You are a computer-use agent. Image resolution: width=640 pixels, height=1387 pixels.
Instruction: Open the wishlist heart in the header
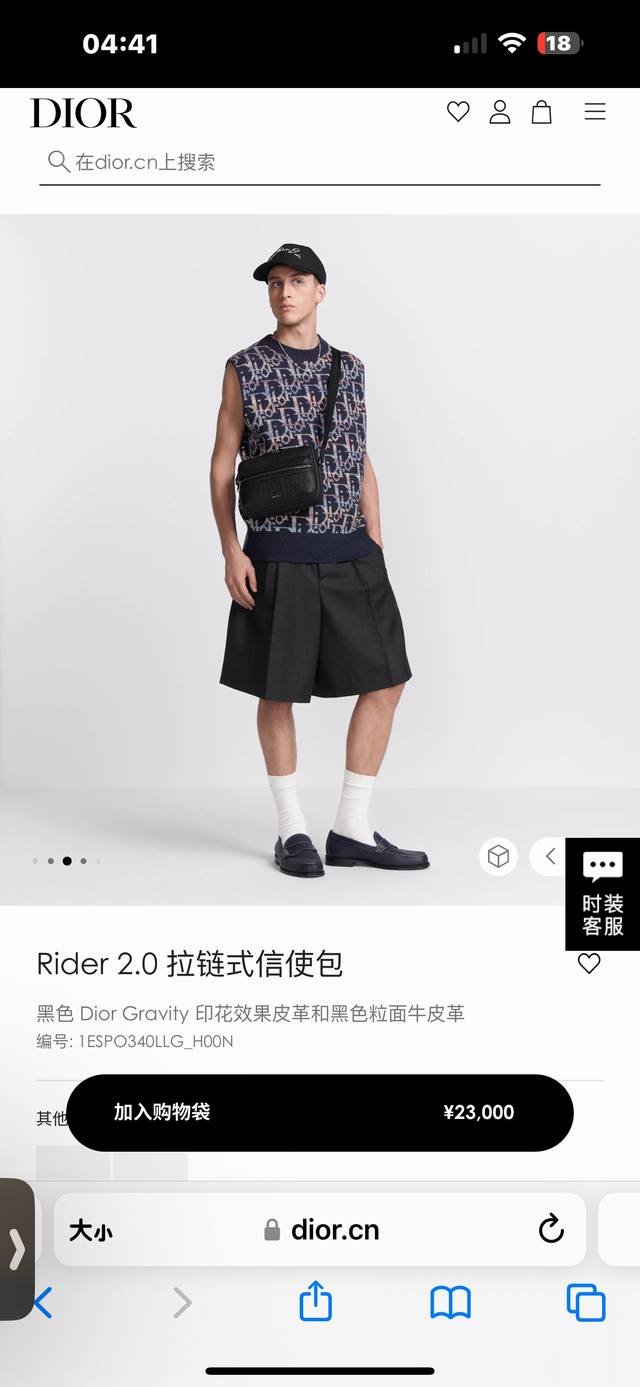[458, 112]
